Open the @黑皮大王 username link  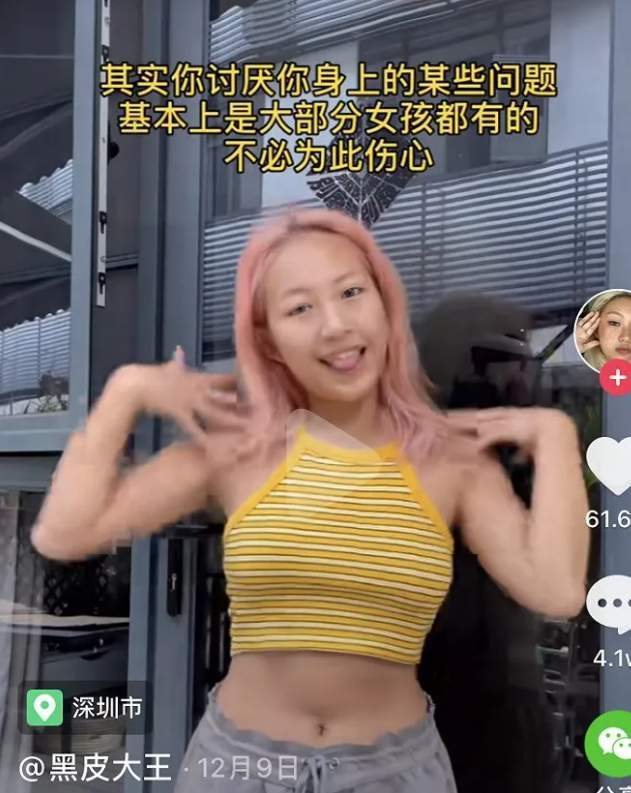pos(94,768)
